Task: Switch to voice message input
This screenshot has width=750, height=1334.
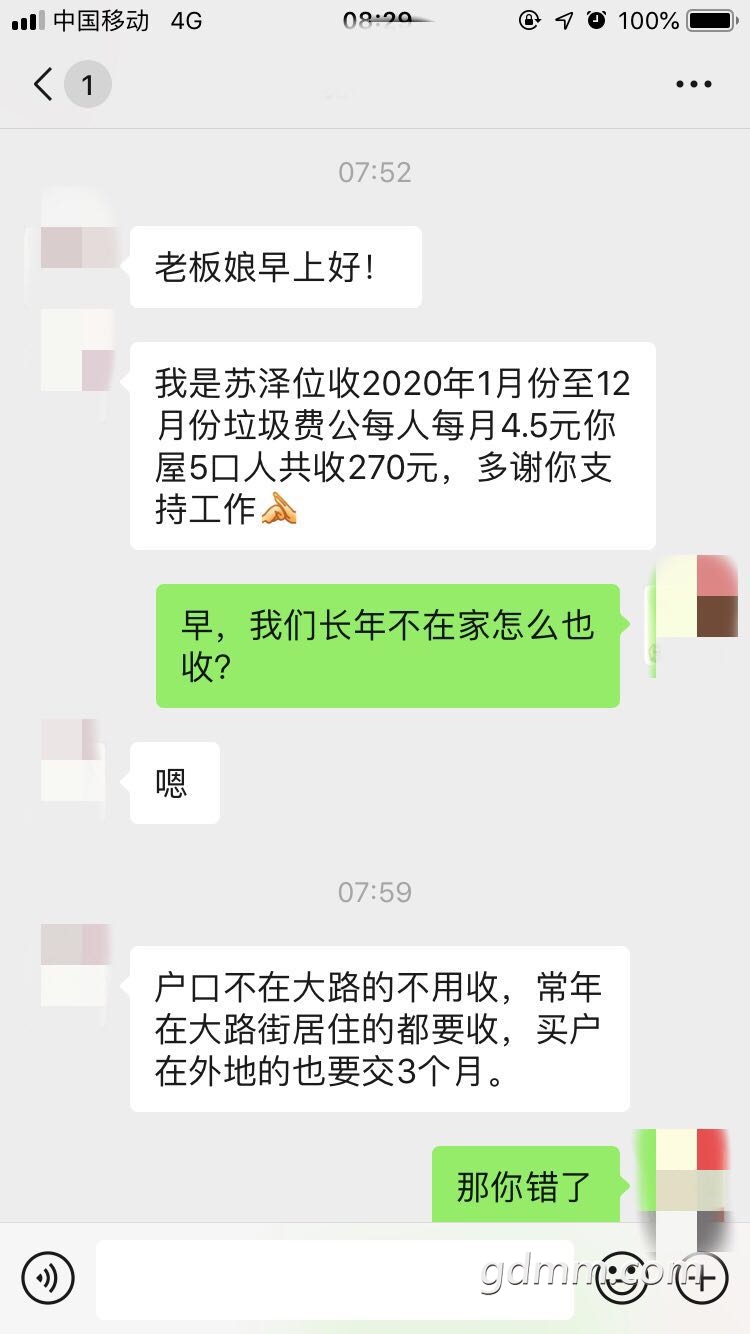Action: 48,1278
